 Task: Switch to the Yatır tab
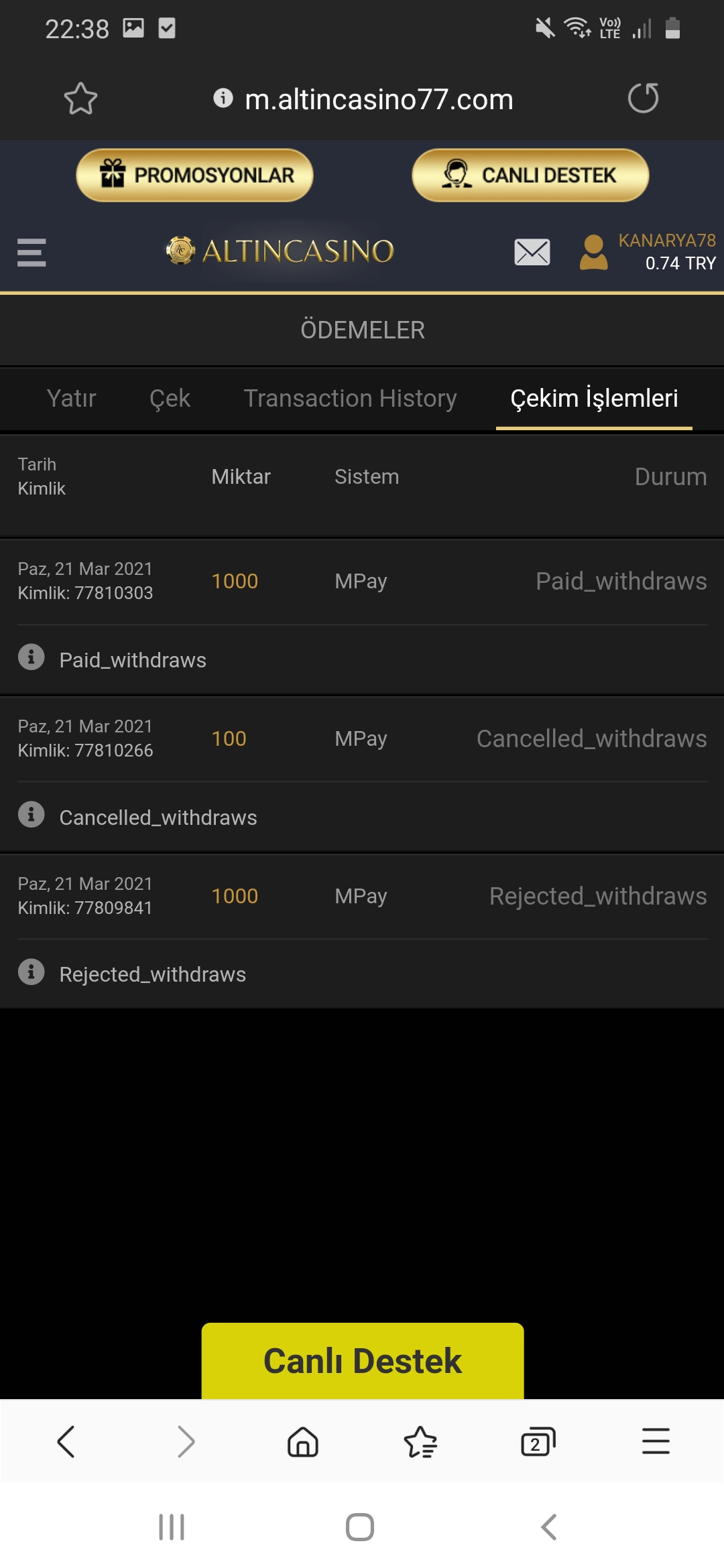71,399
